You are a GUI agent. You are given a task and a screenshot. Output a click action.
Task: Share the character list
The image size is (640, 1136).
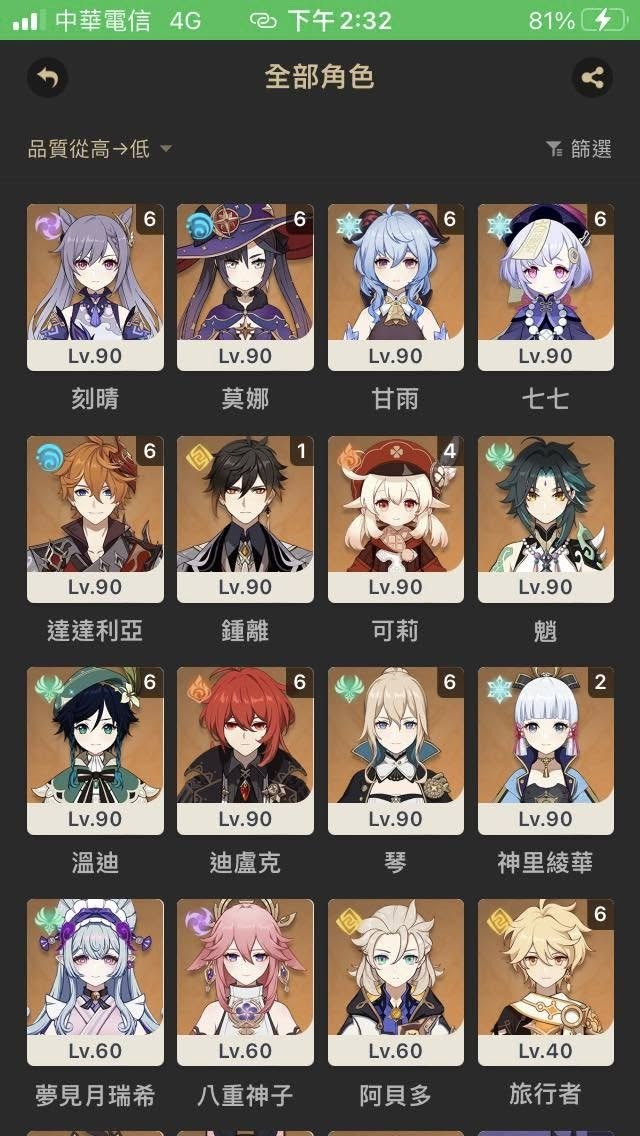[592, 77]
